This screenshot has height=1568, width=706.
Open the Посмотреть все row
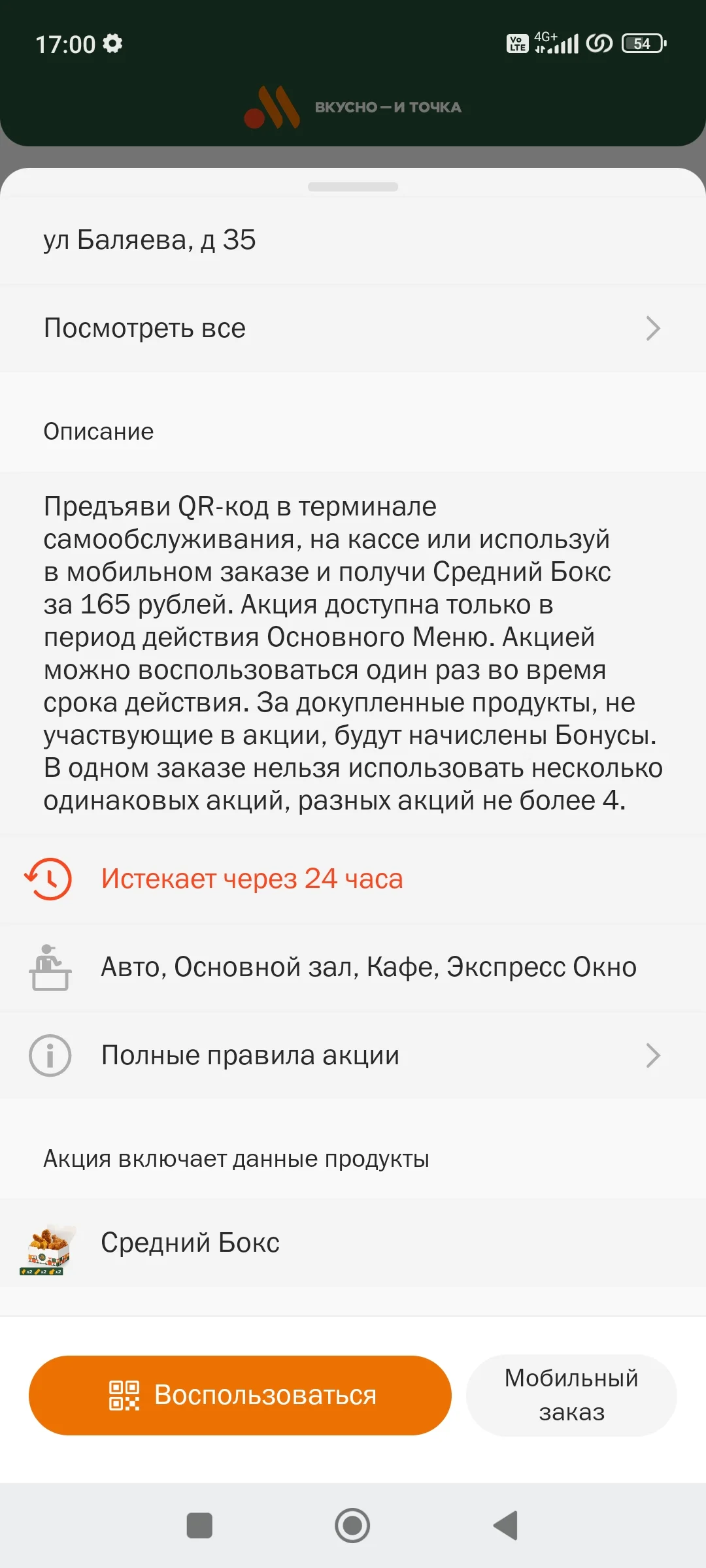pyautogui.click(x=353, y=329)
